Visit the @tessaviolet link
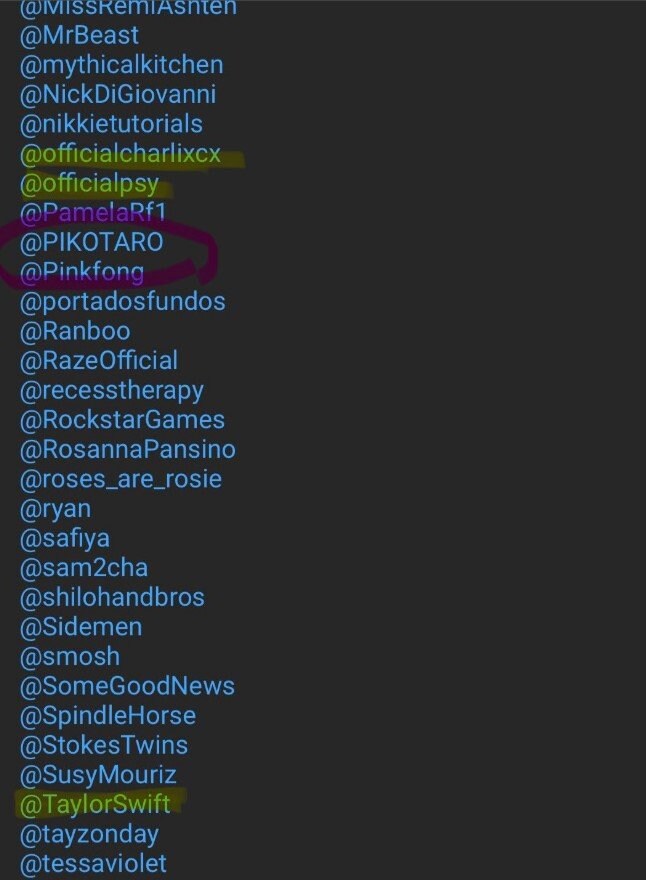646x880 pixels. coord(93,863)
